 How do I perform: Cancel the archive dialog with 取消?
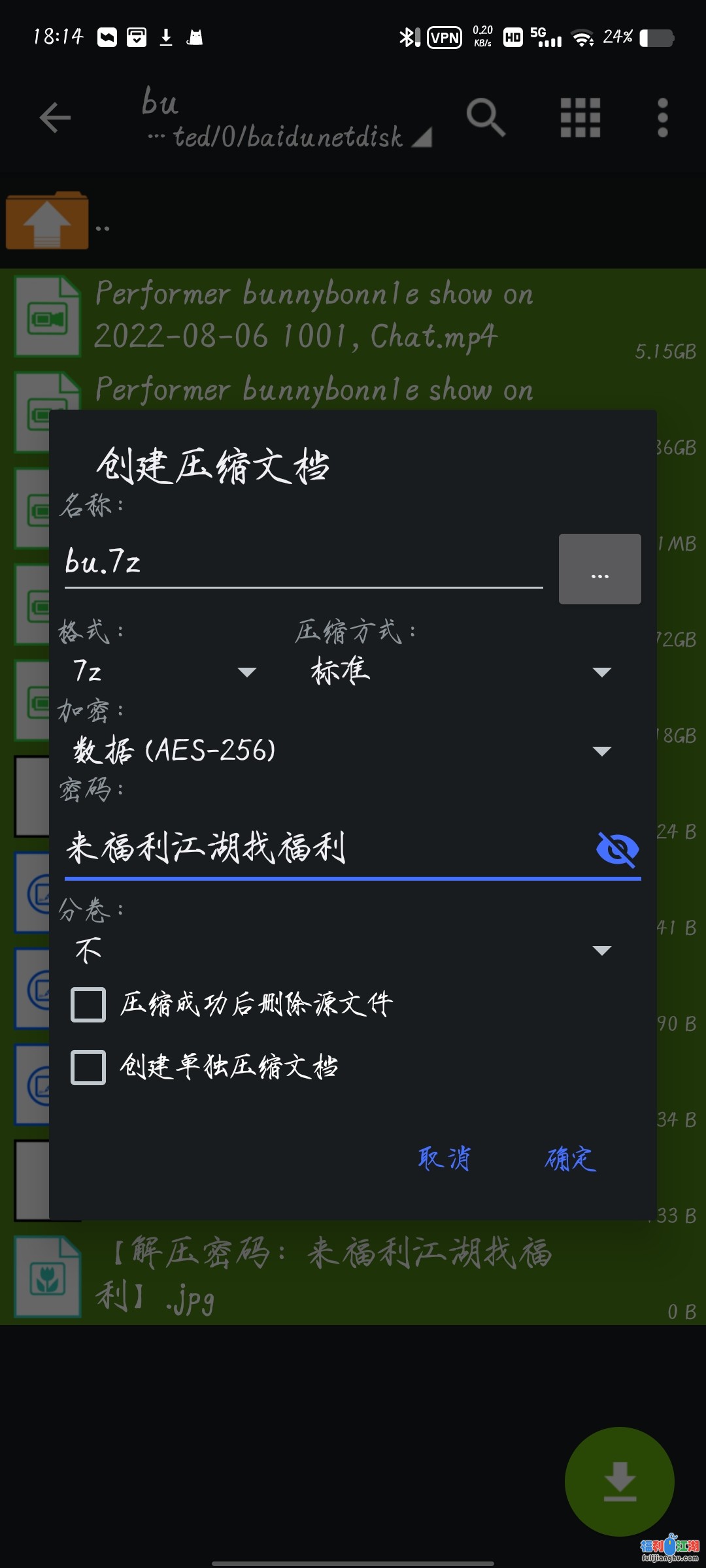[445, 1156]
